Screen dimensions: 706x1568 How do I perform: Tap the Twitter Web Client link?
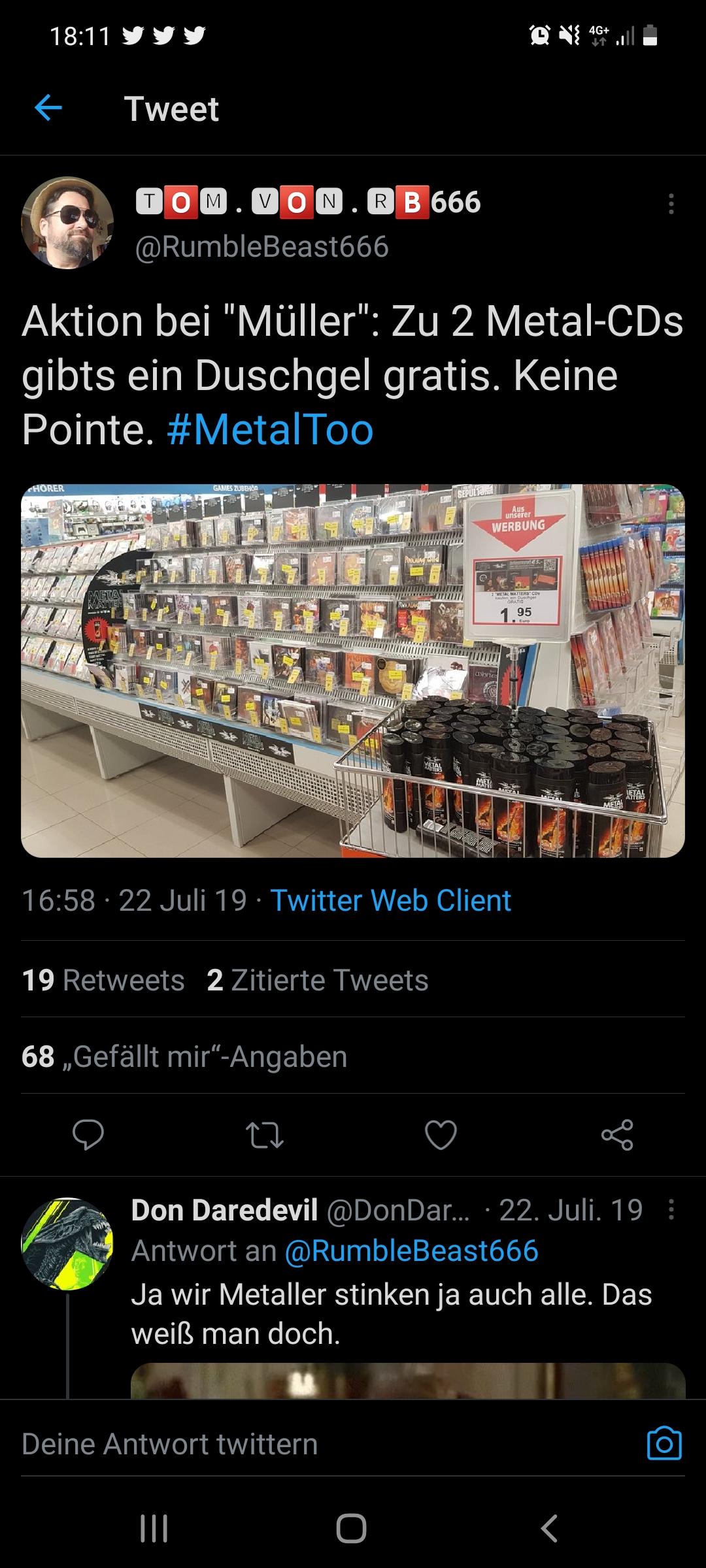390,900
